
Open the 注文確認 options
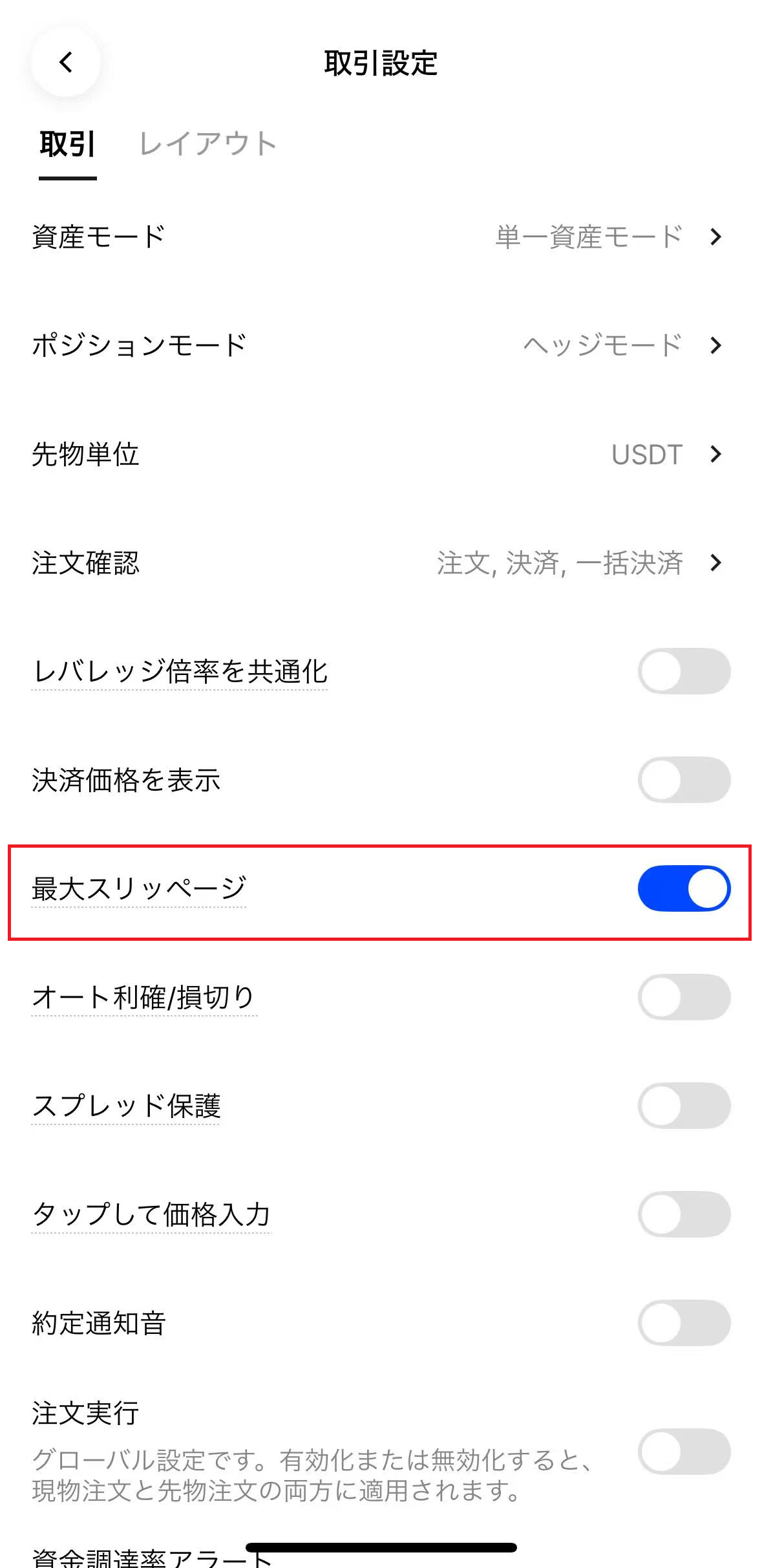point(380,563)
